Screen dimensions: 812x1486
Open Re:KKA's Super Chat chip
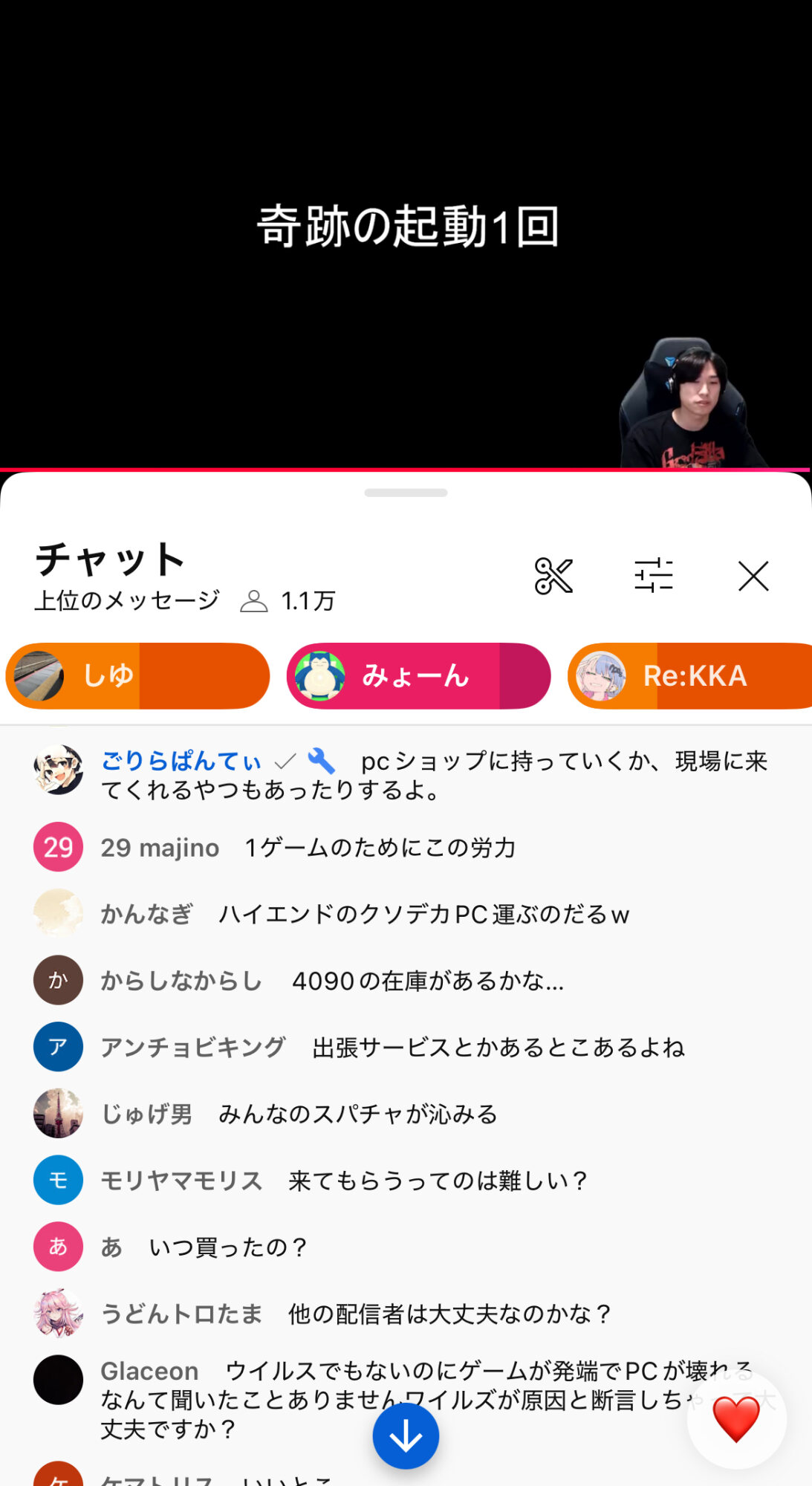click(691, 676)
